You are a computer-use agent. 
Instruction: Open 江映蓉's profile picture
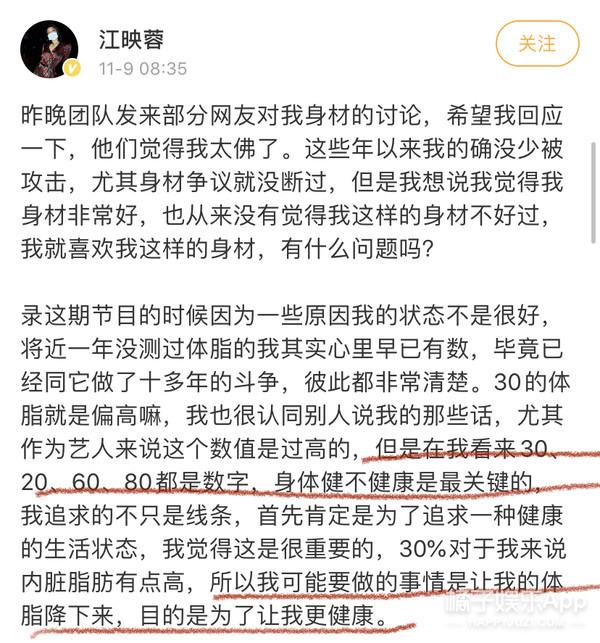(48, 48)
